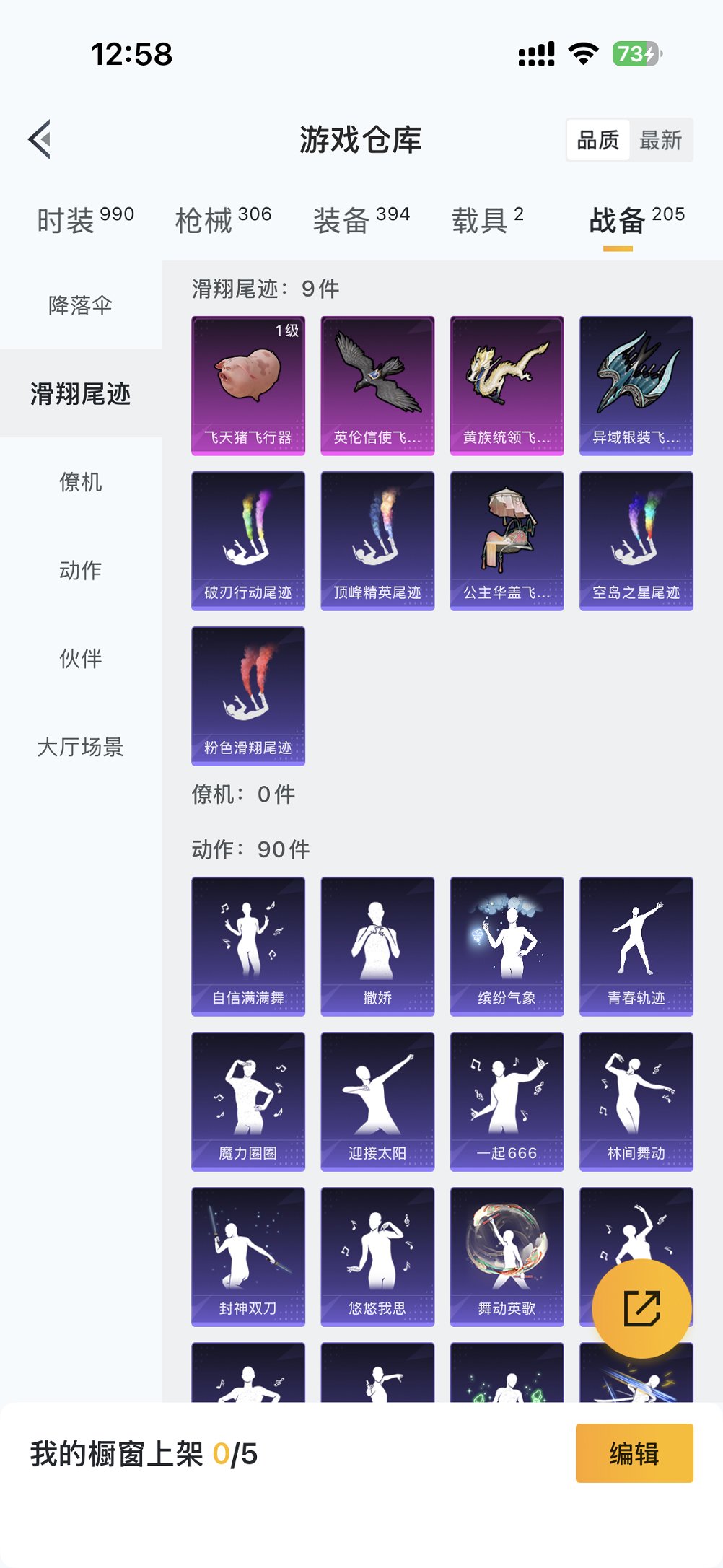723x1568 pixels.
Task: Switch to the 枪械 tab
Action: pyautogui.click(x=223, y=219)
